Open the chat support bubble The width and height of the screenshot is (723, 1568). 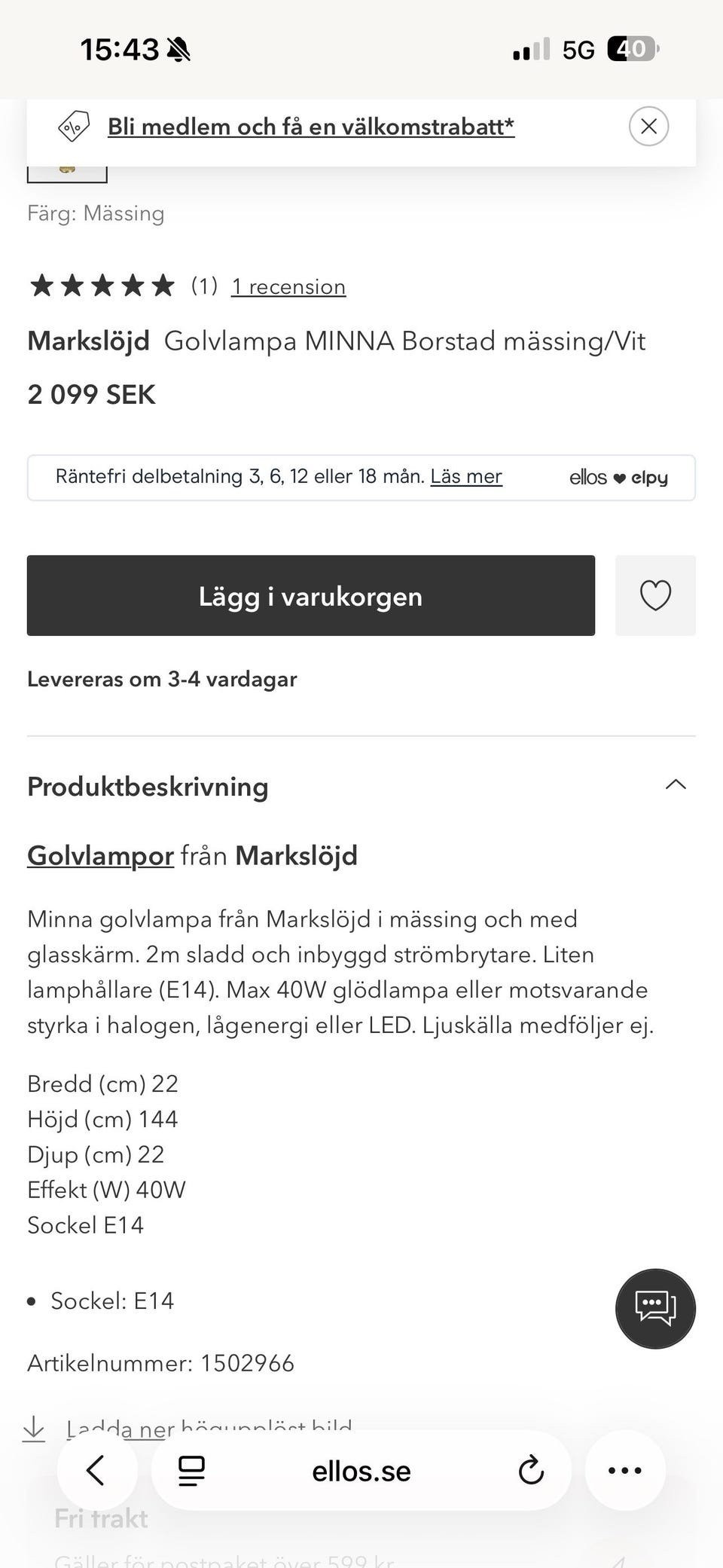654,1309
